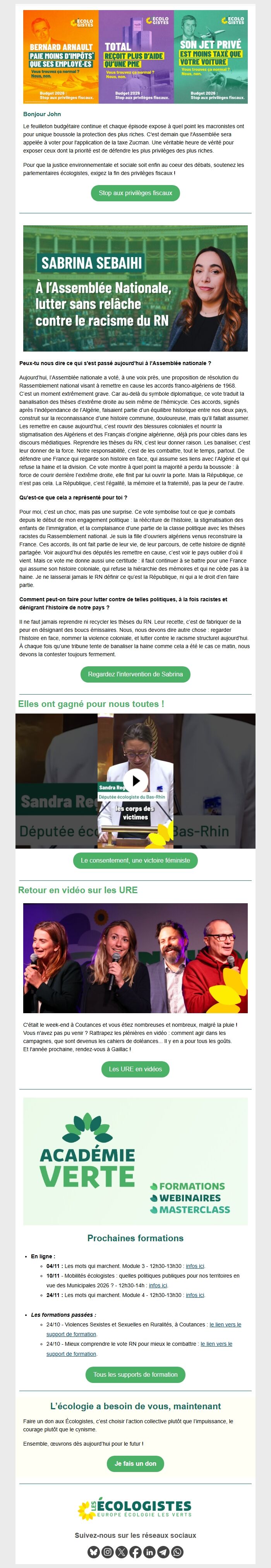This screenshot has width=271, height=1568.
Task: Tap the 'Stop aux privilèges fiscaux' button
Action: (135, 193)
